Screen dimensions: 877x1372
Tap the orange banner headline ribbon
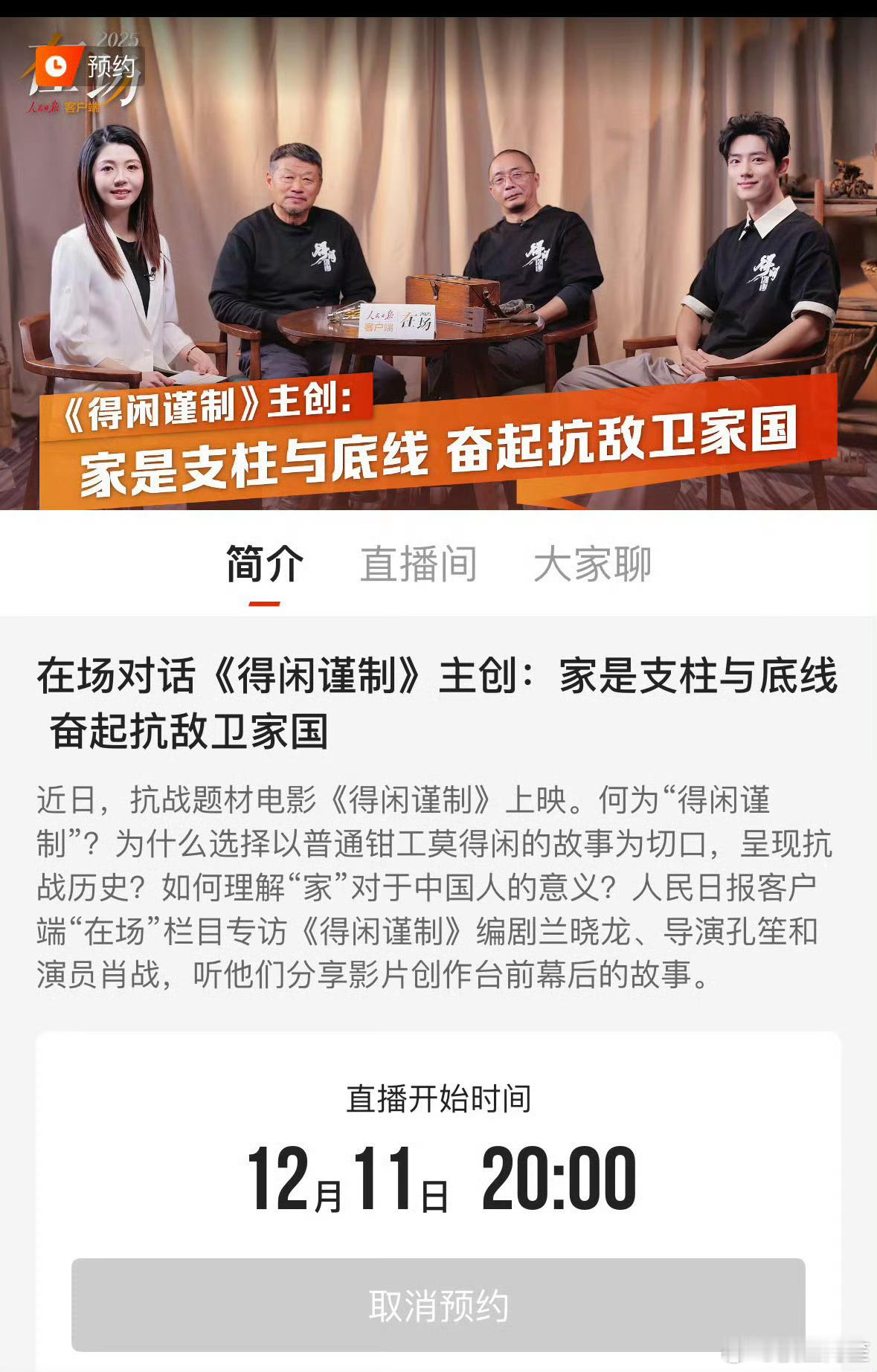tap(439, 446)
